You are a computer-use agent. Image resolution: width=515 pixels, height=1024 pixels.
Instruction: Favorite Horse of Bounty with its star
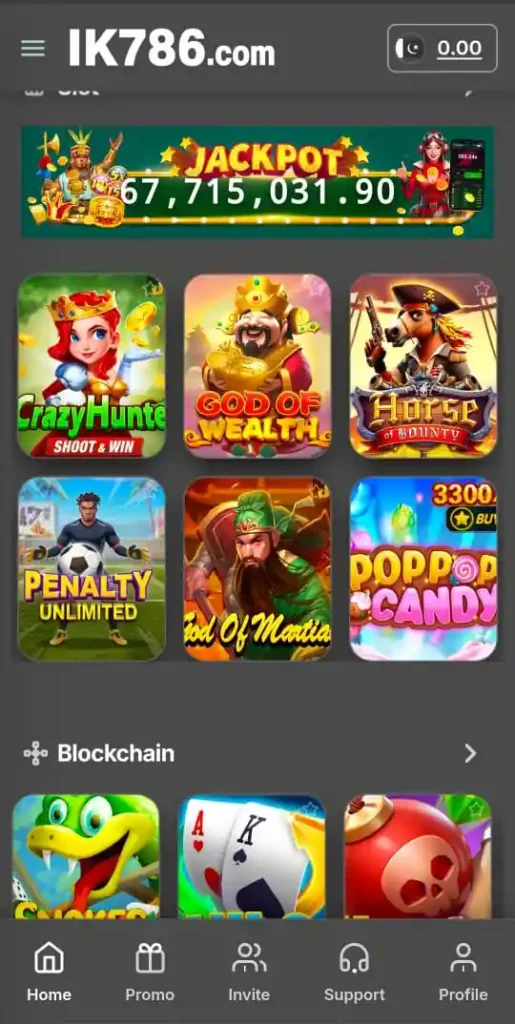[482, 289]
